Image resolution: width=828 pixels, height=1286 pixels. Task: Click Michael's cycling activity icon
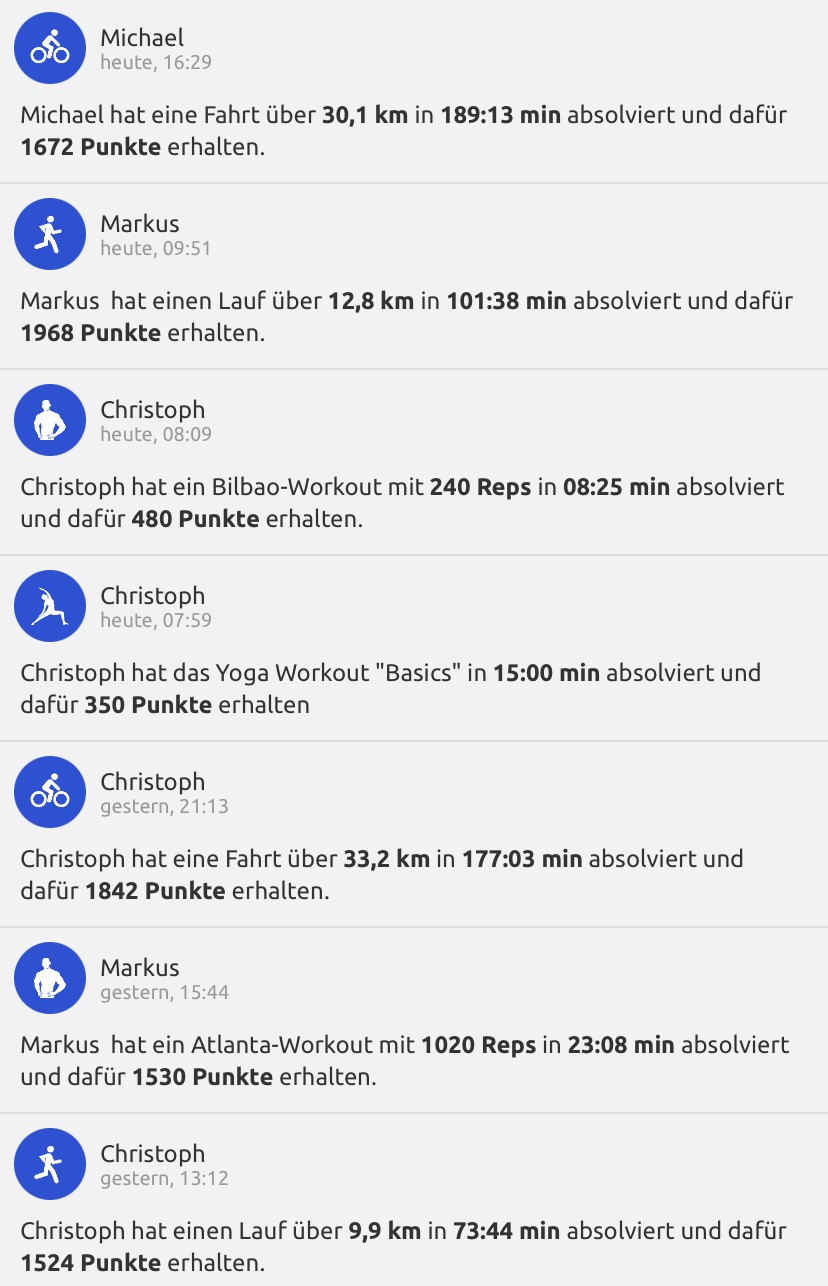click(49, 47)
